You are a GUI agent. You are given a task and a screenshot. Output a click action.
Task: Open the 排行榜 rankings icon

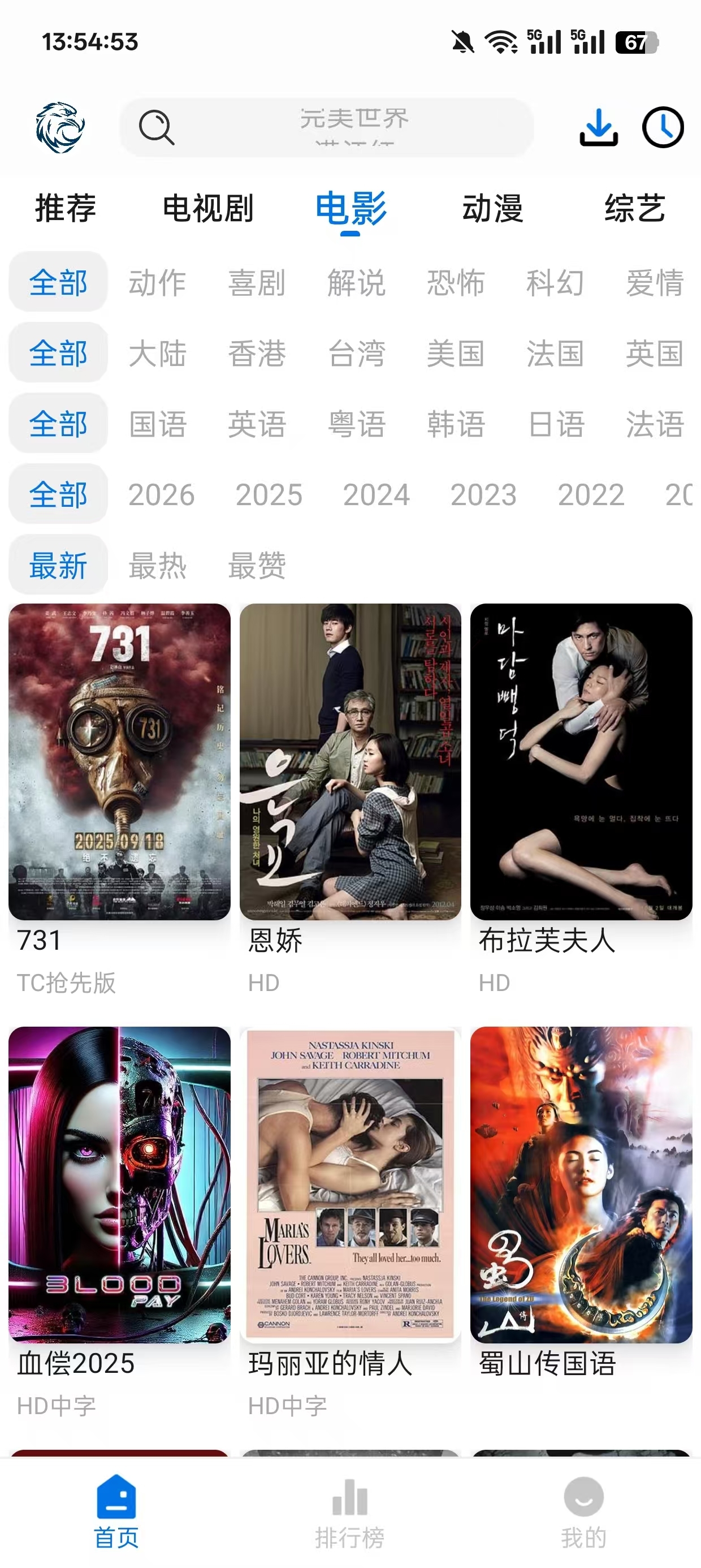(349, 1497)
